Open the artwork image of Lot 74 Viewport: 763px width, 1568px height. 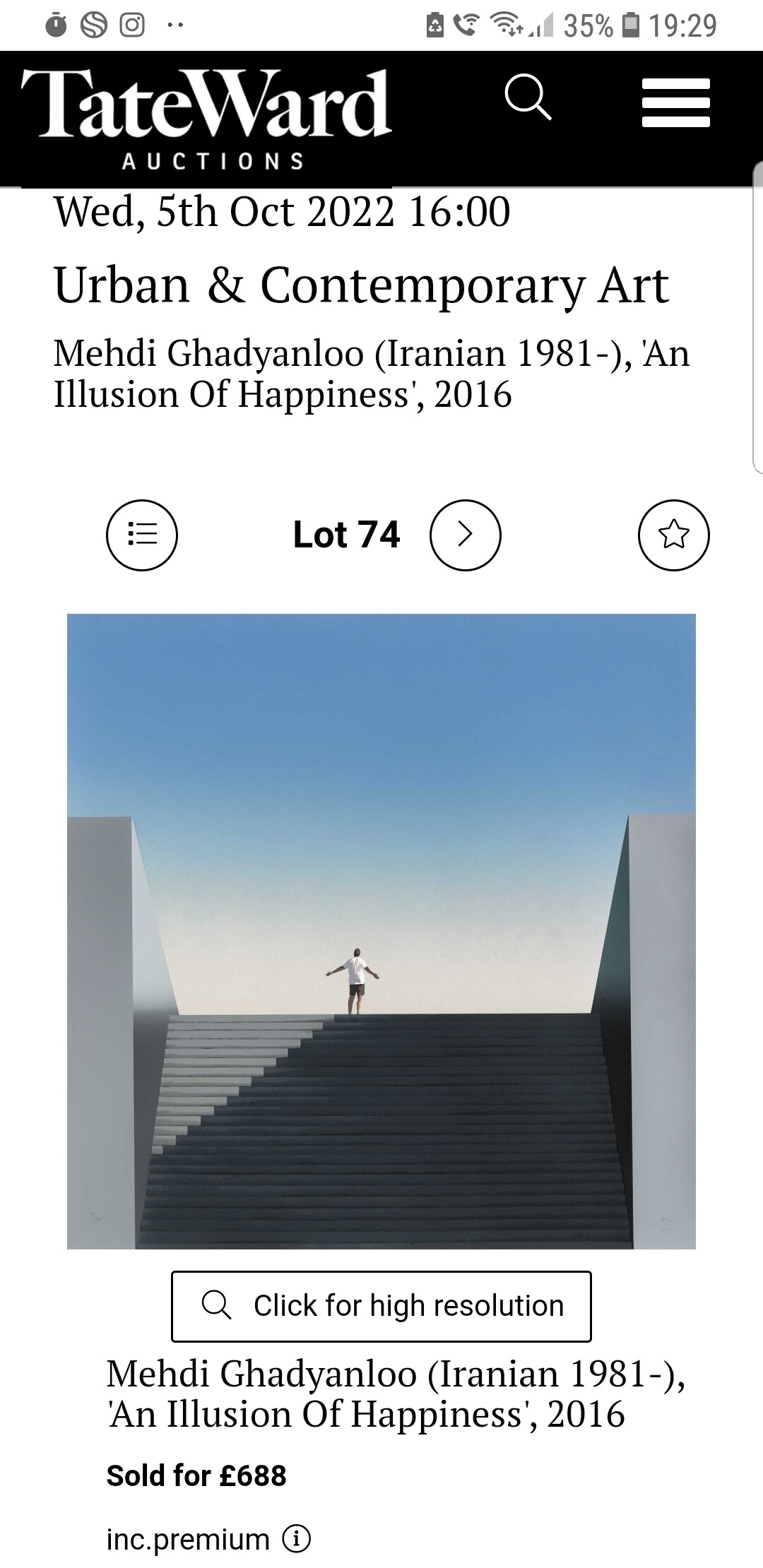tap(381, 931)
